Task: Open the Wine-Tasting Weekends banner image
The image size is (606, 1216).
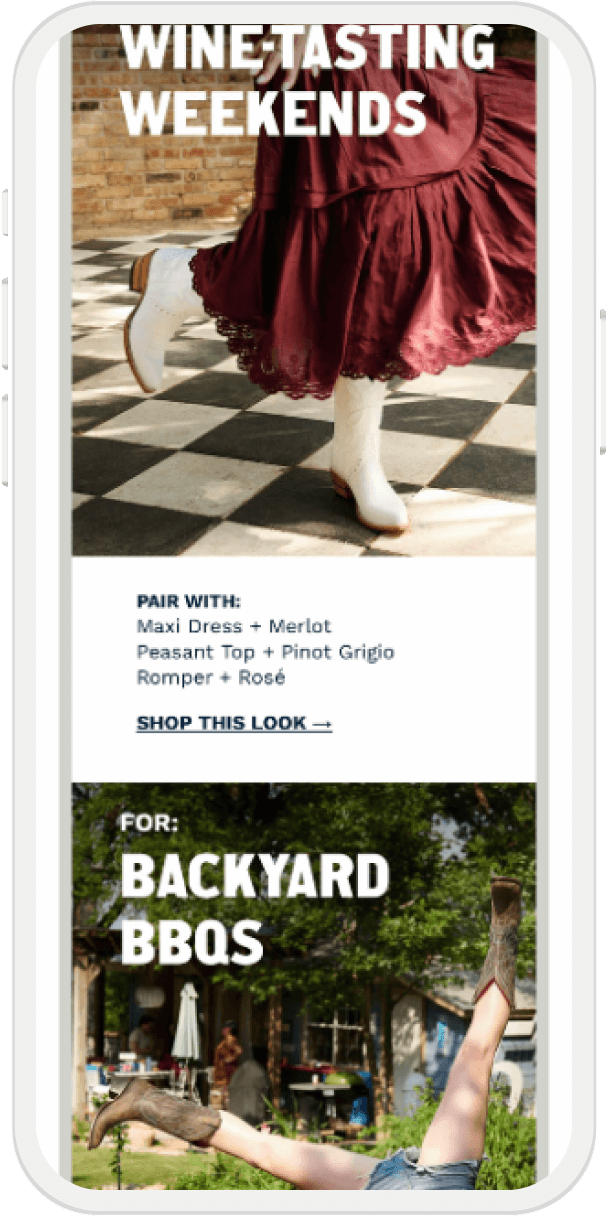Action: (x=304, y=290)
